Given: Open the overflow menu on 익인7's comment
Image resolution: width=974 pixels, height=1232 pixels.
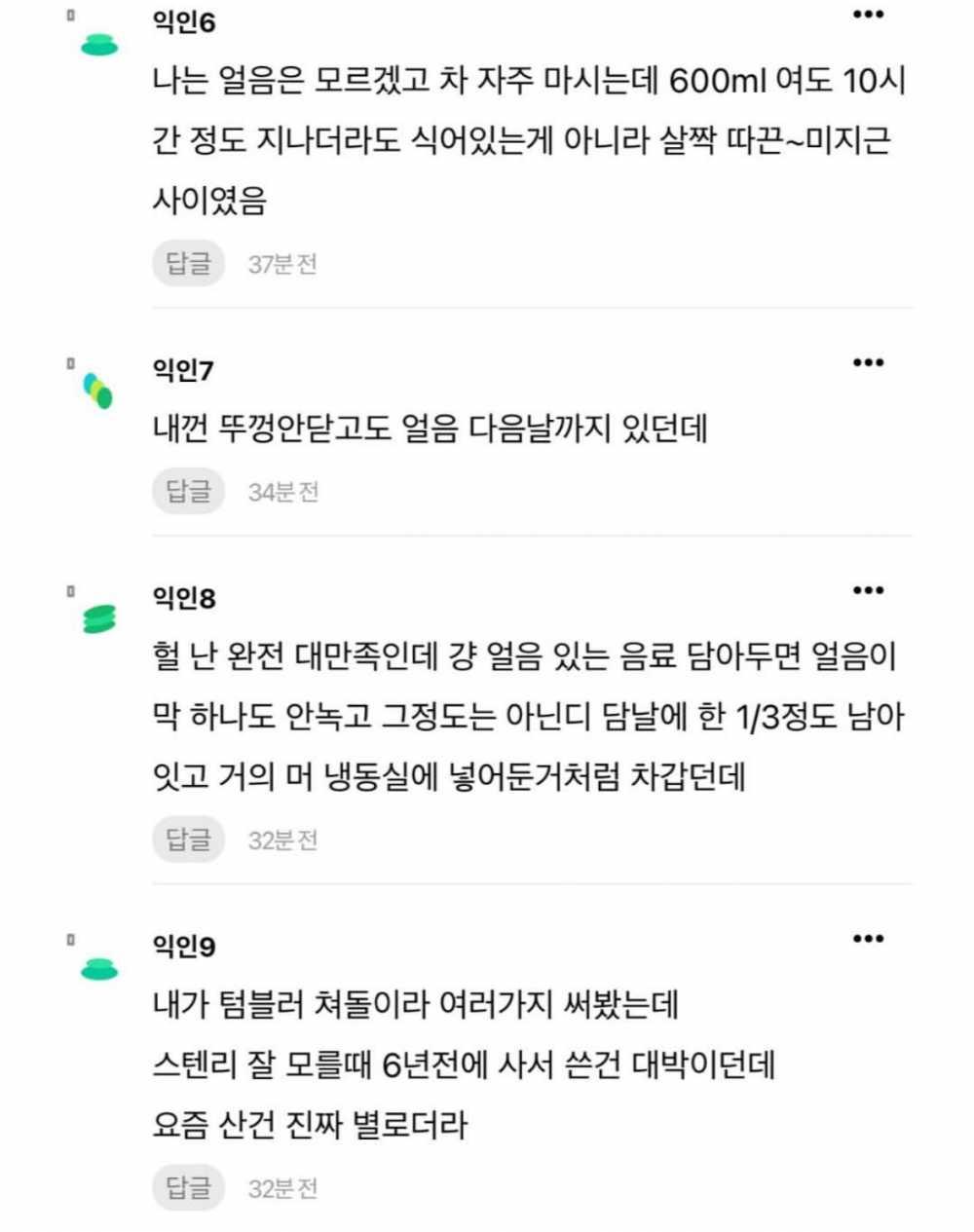Looking at the screenshot, I should click(x=867, y=363).
